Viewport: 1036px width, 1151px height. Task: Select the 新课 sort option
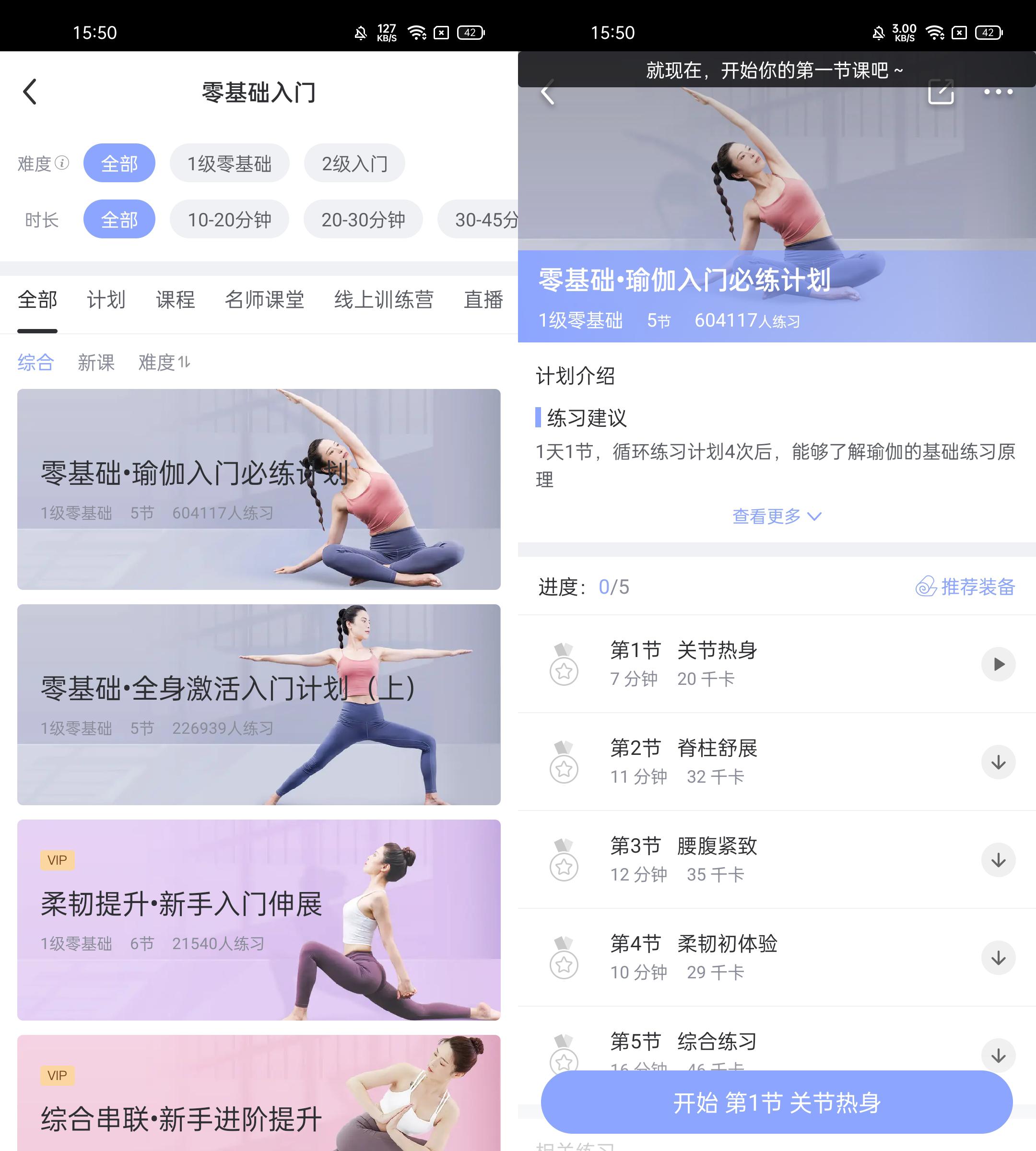coord(95,363)
